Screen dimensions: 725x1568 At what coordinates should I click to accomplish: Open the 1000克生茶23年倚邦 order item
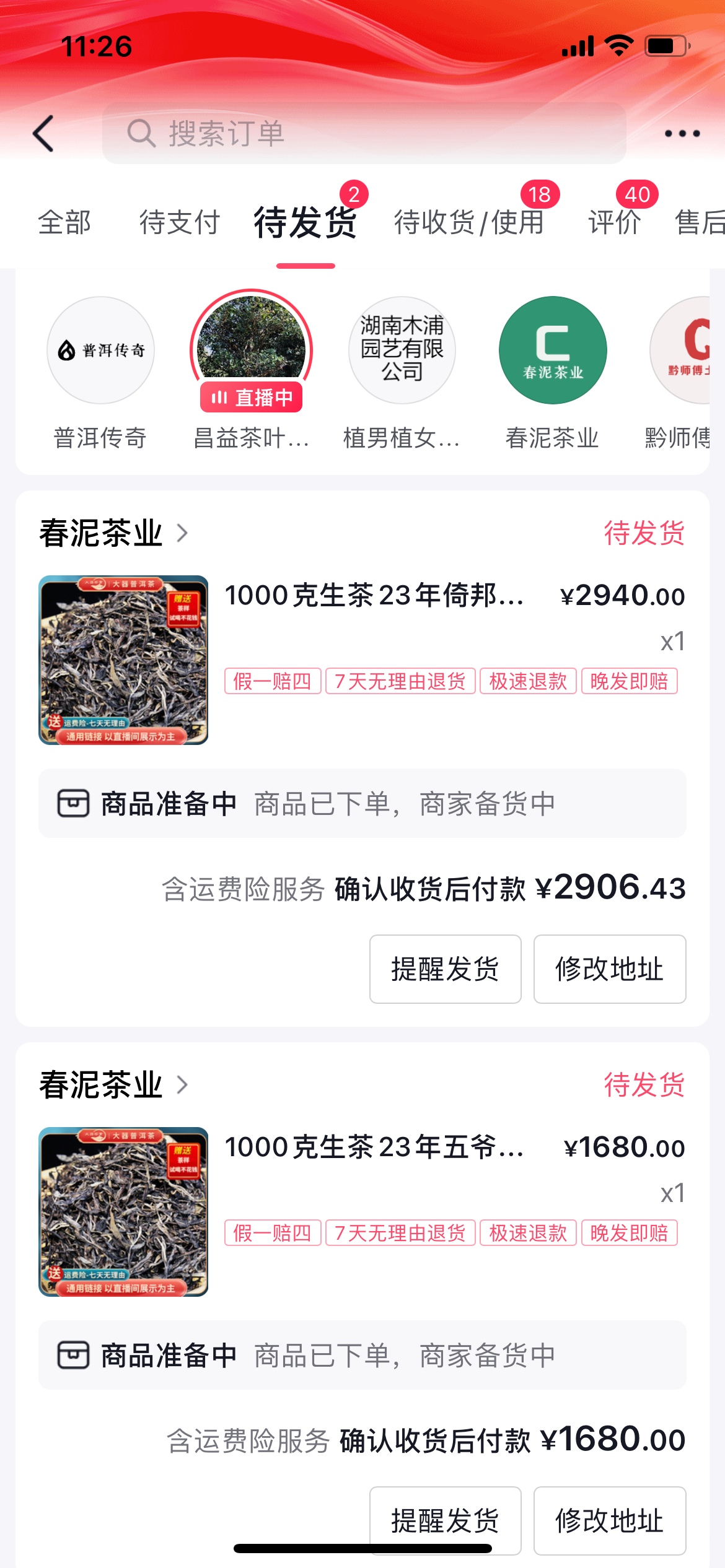[x=374, y=596]
